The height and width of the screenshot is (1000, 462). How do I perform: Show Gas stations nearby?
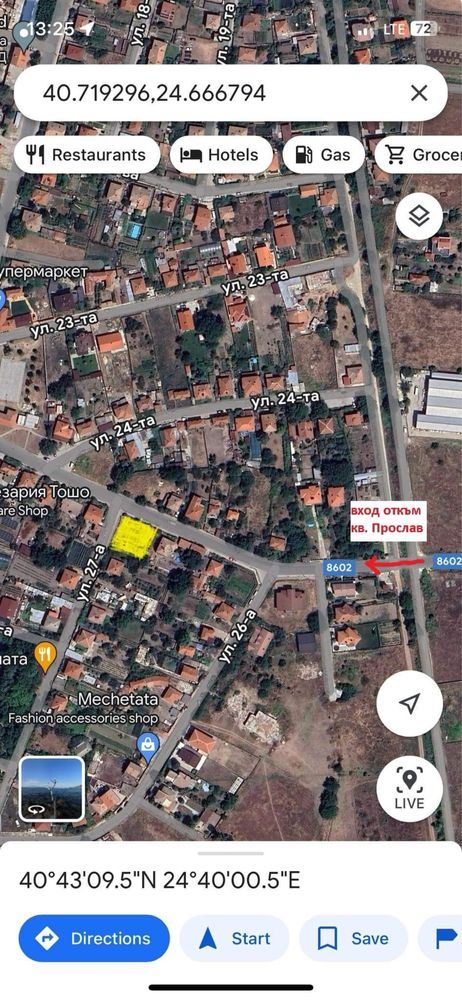point(324,154)
